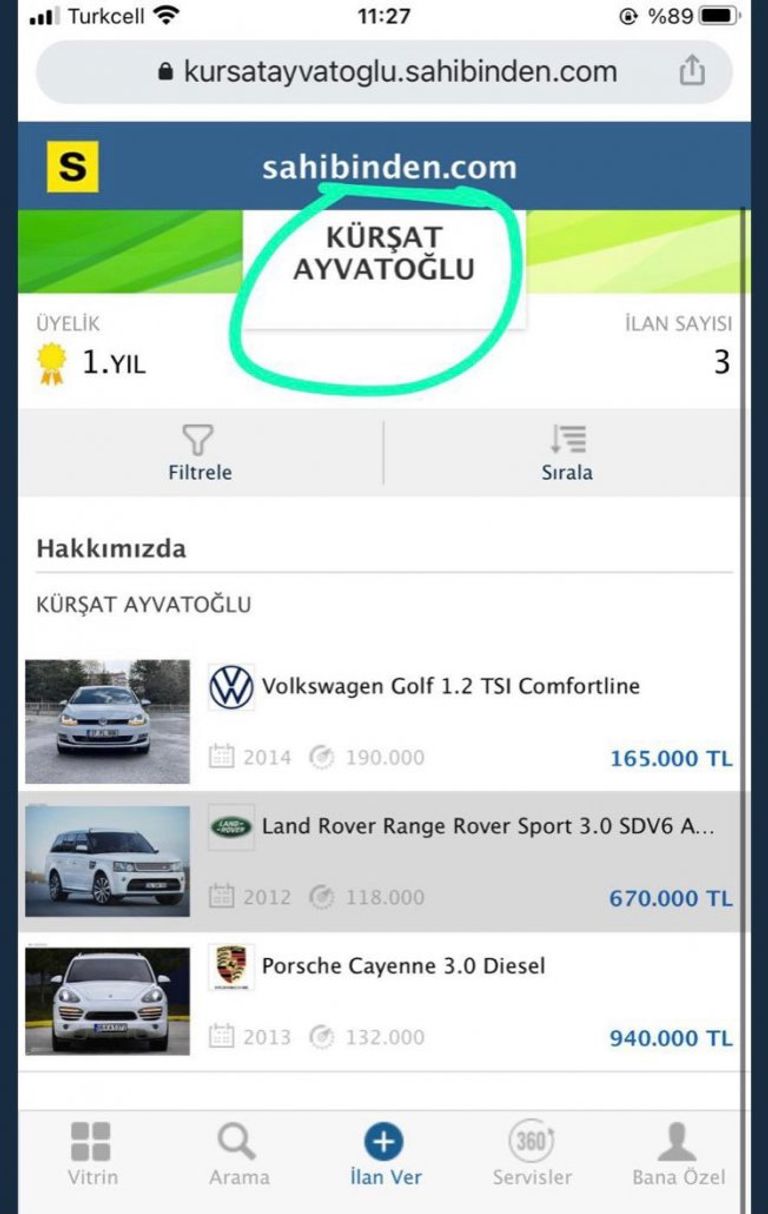Viewport: 768px width, 1214px height.
Task: View the Land Rover Range Rover Sport listing
Action: tap(486, 827)
